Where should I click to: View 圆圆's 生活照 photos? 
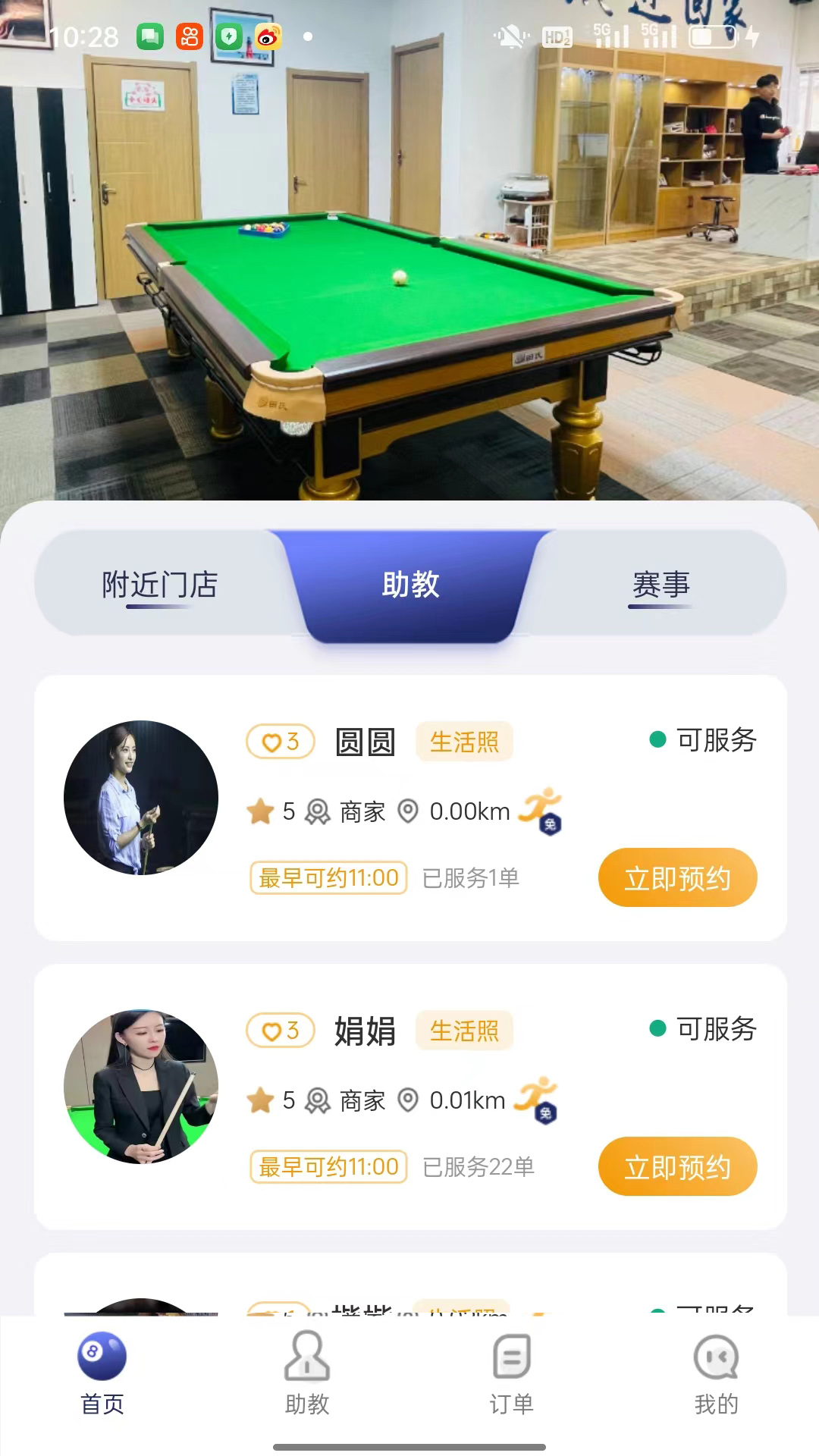464,742
